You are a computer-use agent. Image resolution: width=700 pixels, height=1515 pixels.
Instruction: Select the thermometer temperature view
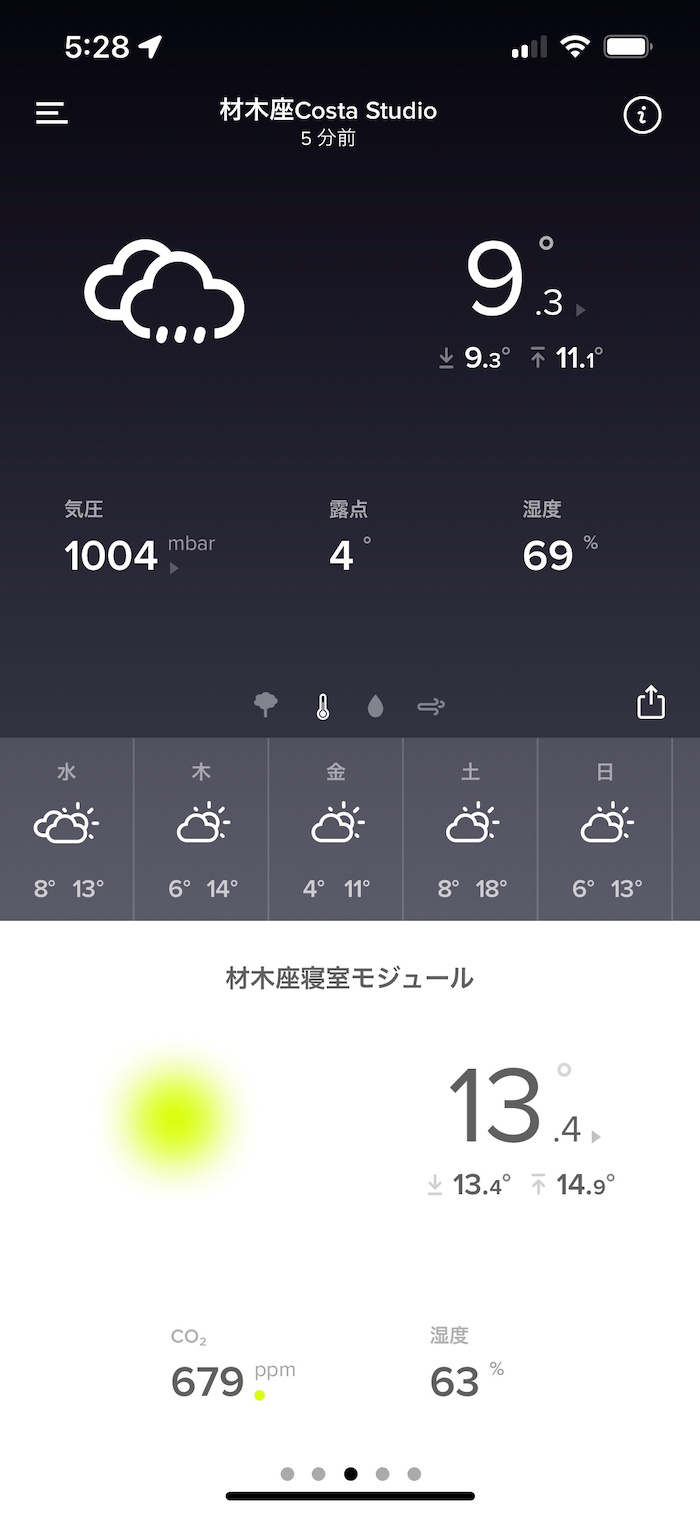322,707
